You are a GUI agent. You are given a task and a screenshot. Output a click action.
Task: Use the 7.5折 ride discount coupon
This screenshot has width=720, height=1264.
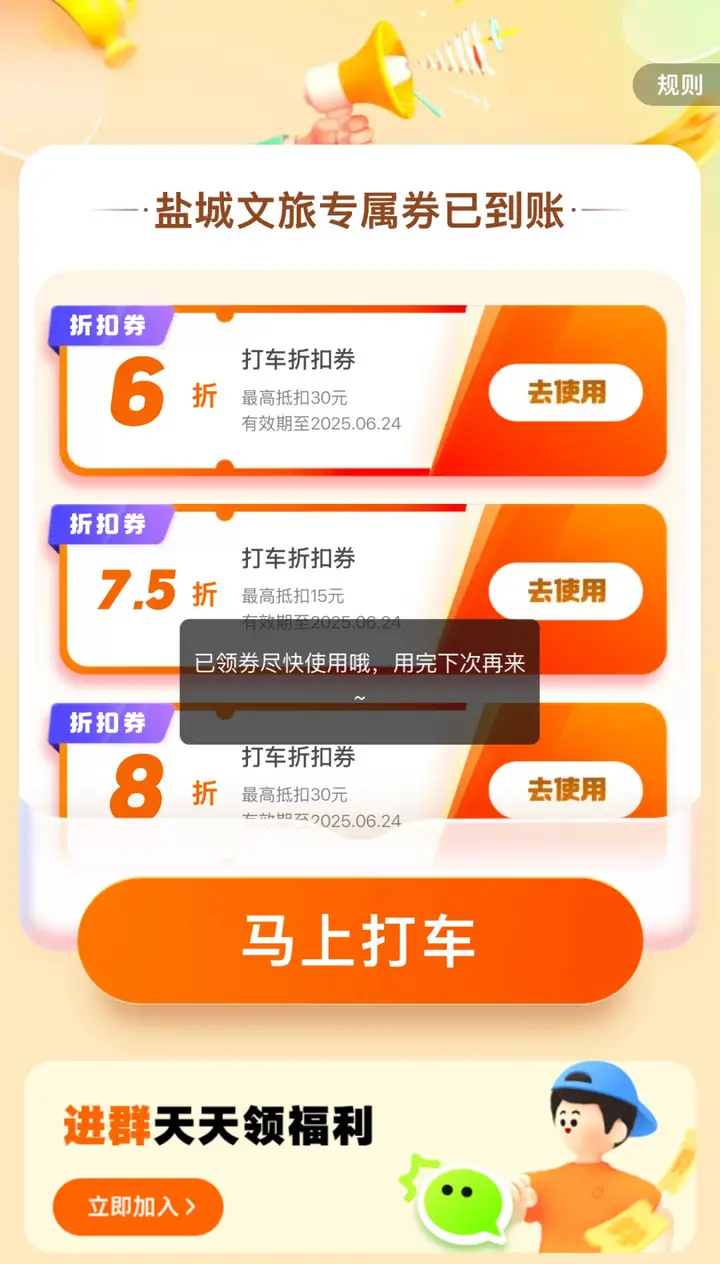(x=565, y=591)
